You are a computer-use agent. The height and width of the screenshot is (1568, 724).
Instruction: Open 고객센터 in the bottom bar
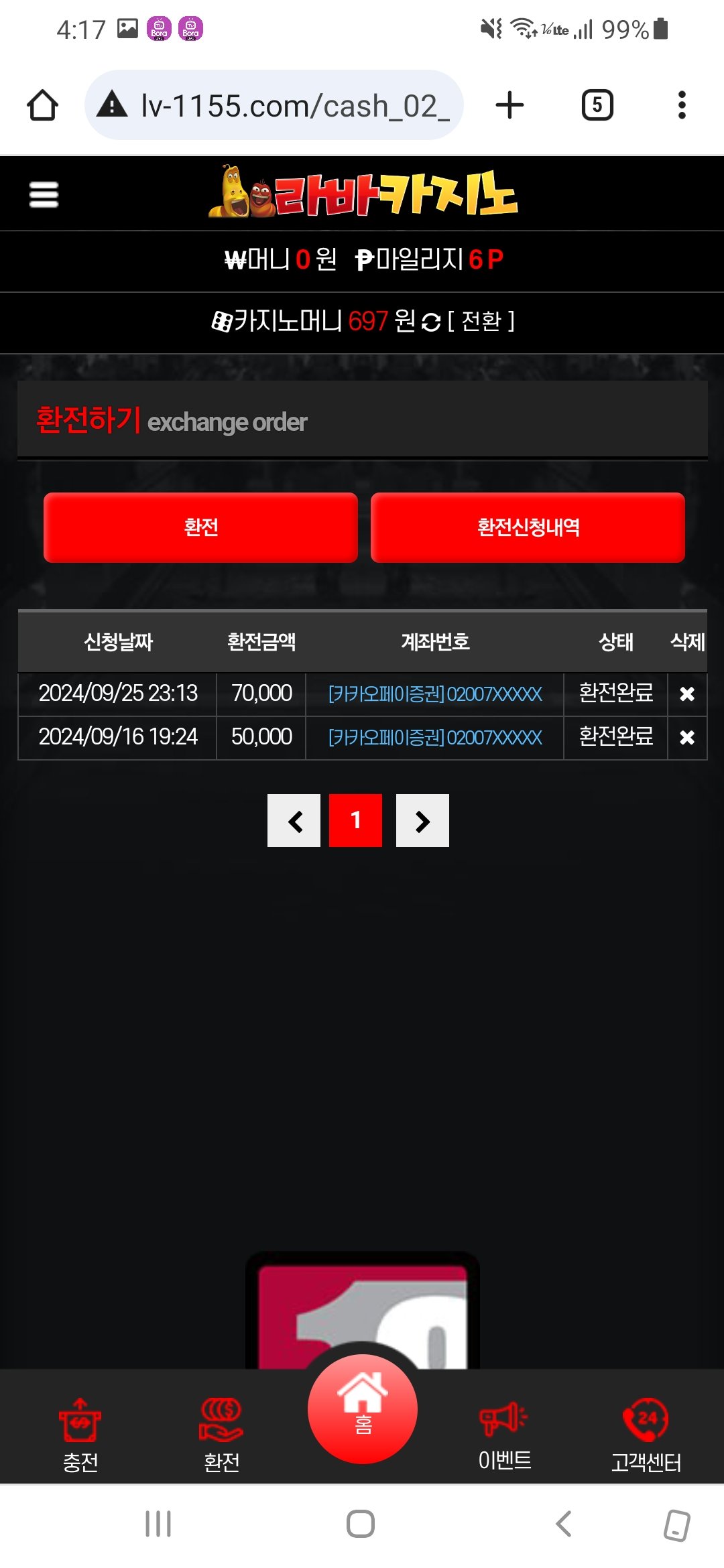click(646, 1434)
